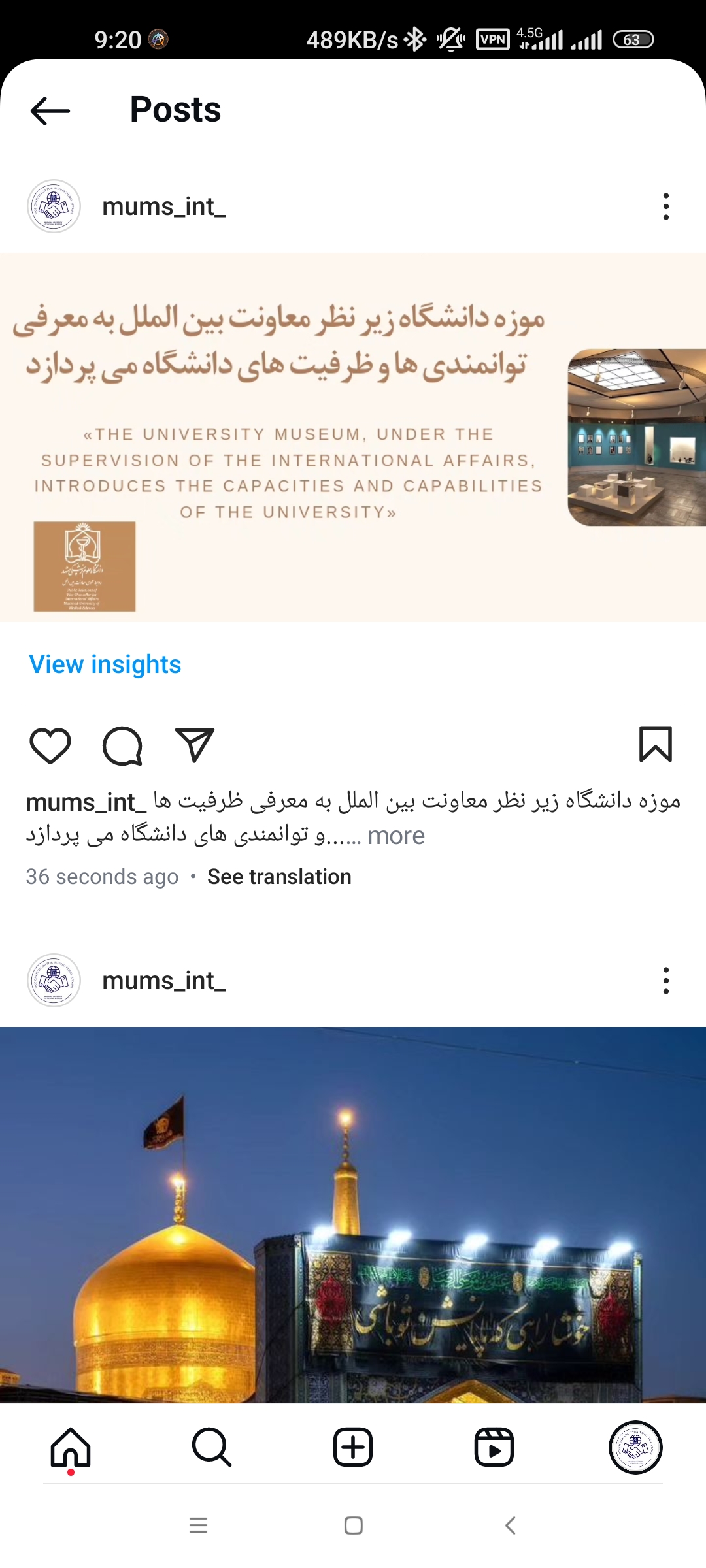Switch to the Home tab
Screen dimensions: 706x1568
(x=71, y=1448)
